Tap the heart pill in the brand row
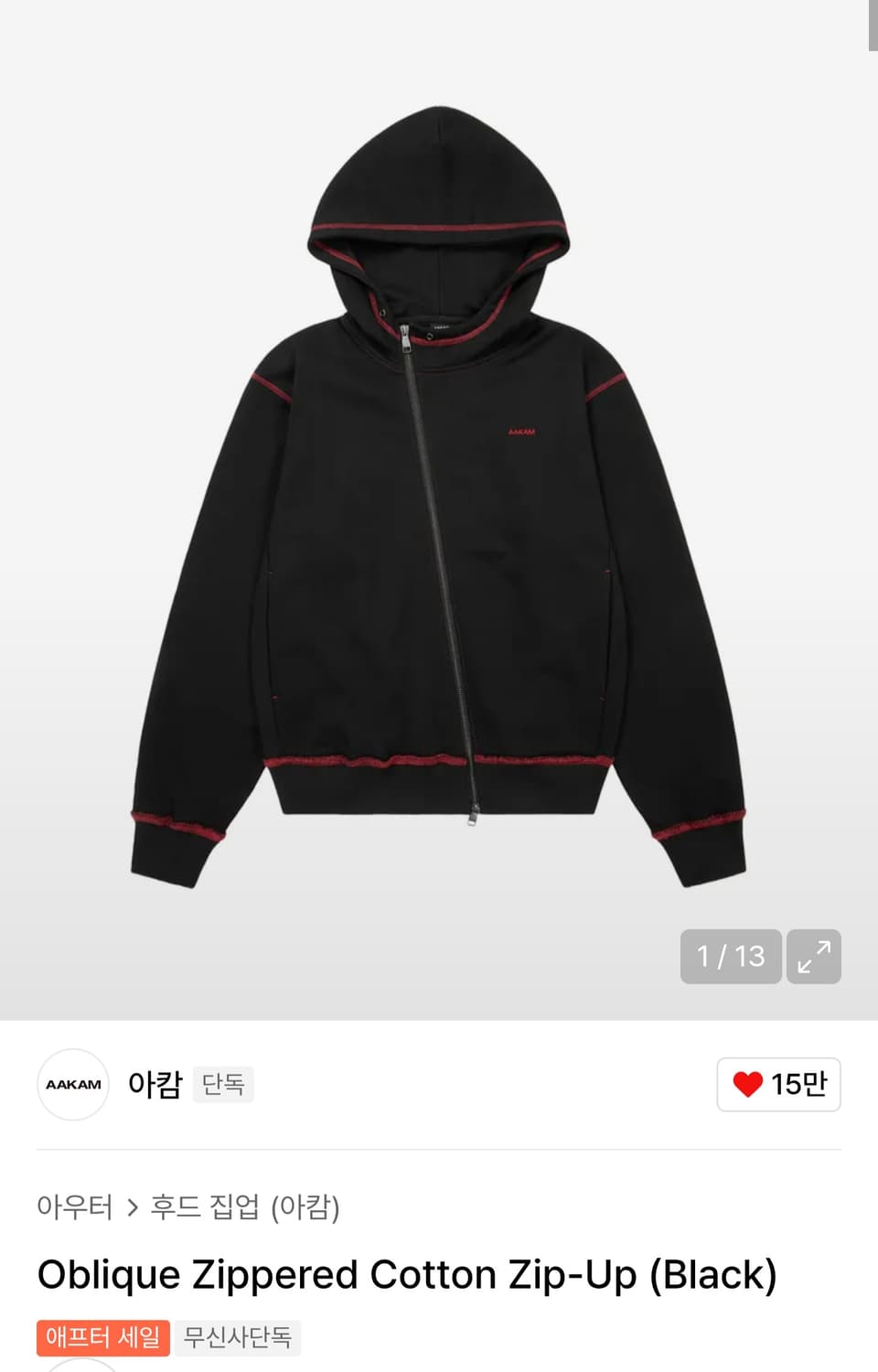The height and width of the screenshot is (1372, 878). point(778,1084)
